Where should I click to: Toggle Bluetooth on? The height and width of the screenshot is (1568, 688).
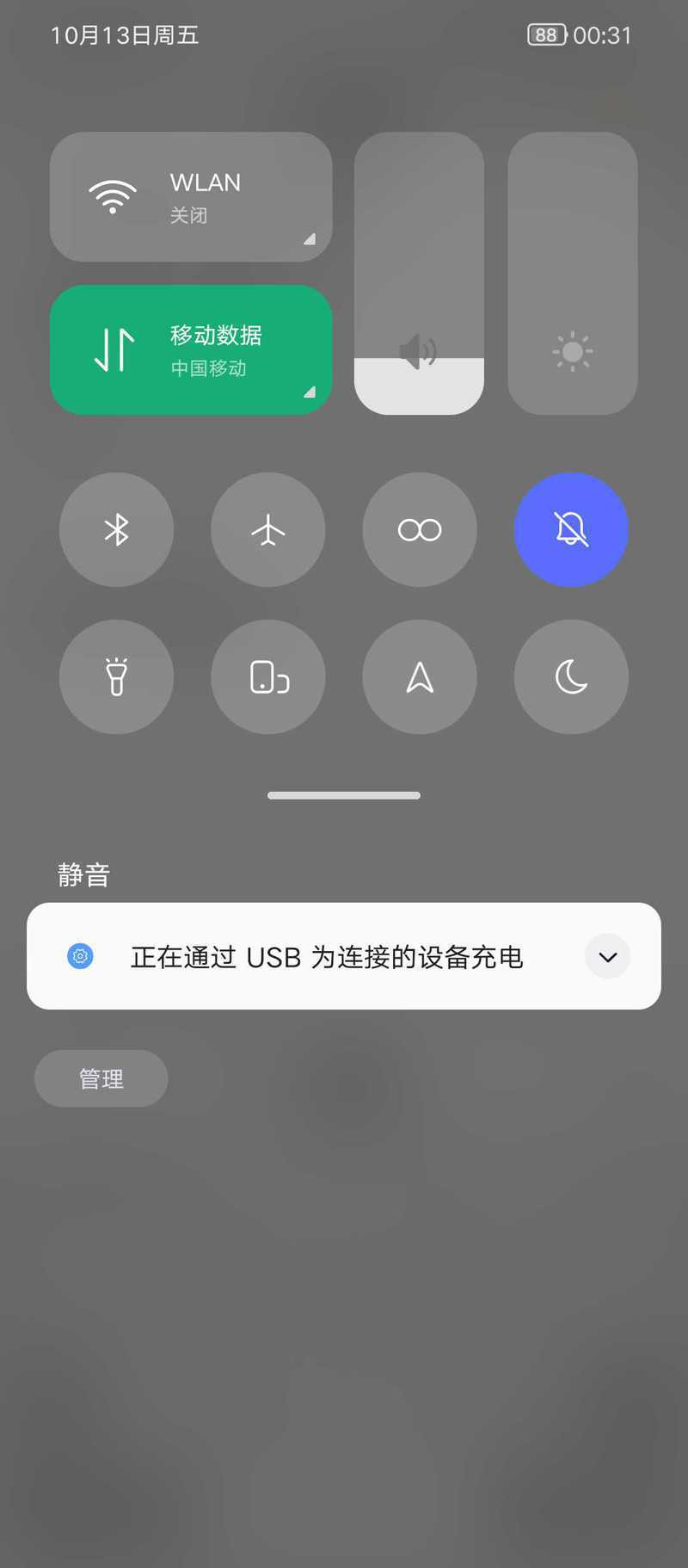coord(116,529)
